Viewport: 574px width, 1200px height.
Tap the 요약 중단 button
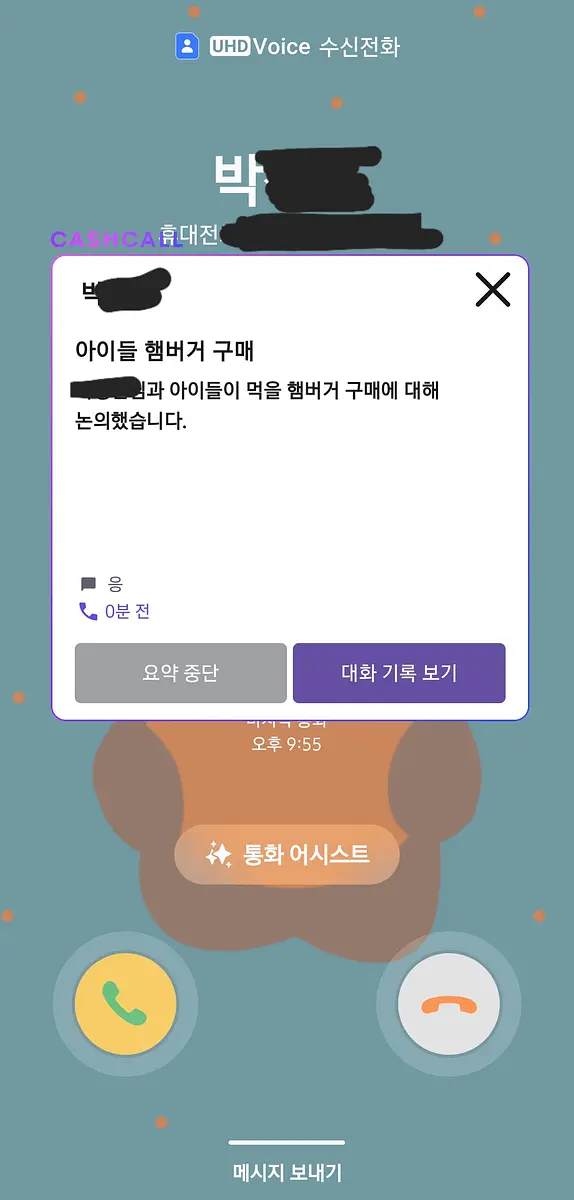(x=181, y=673)
